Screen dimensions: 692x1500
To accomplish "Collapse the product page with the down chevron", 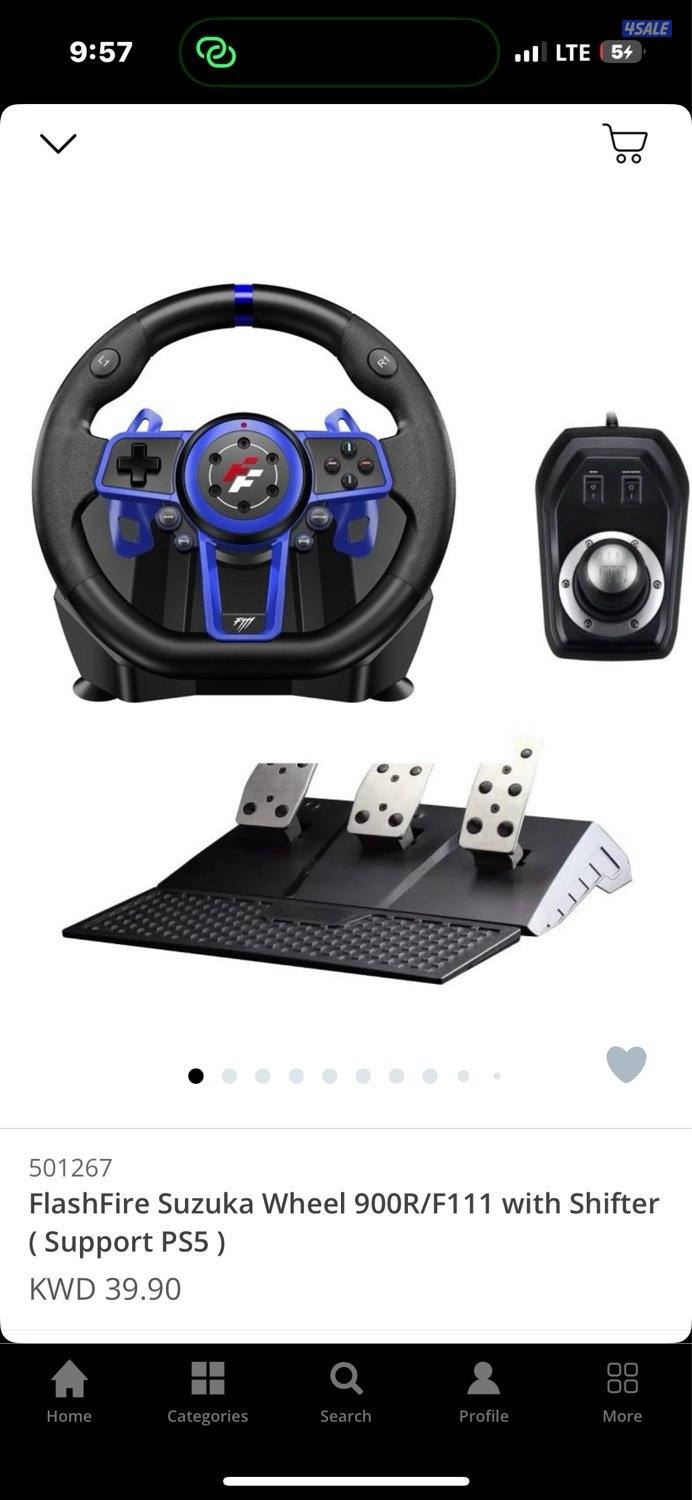I will [x=58, y=144].
